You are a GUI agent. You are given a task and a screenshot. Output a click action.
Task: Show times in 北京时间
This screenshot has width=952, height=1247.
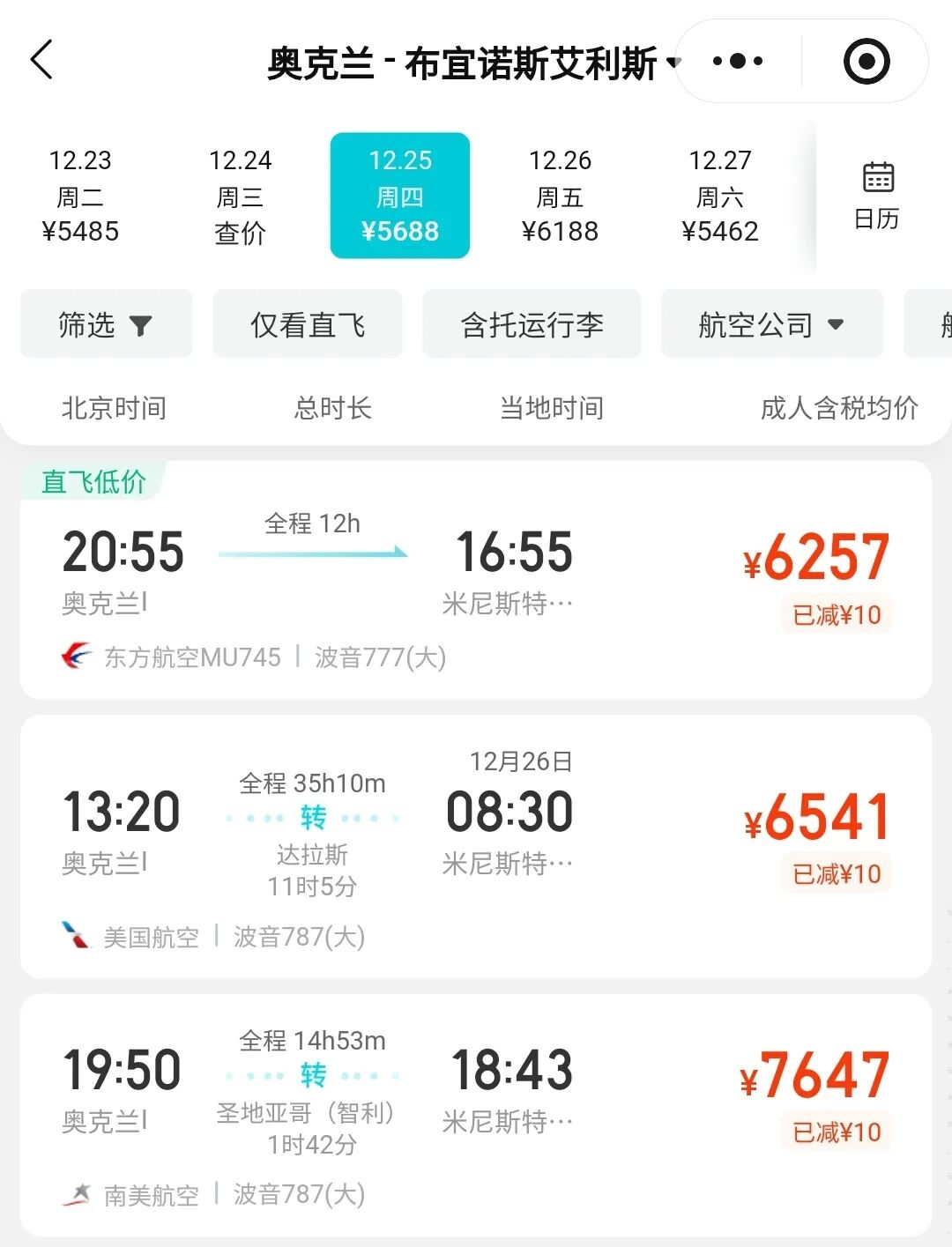[114, 408]
